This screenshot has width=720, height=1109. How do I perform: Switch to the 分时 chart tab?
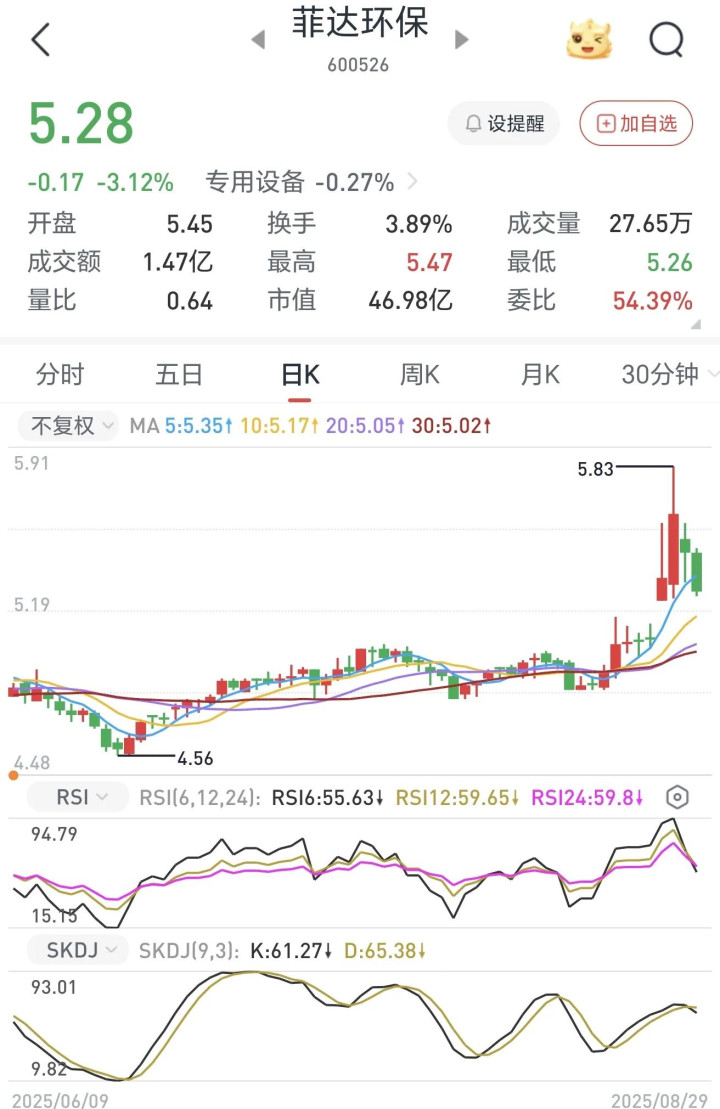coord(60,374)
